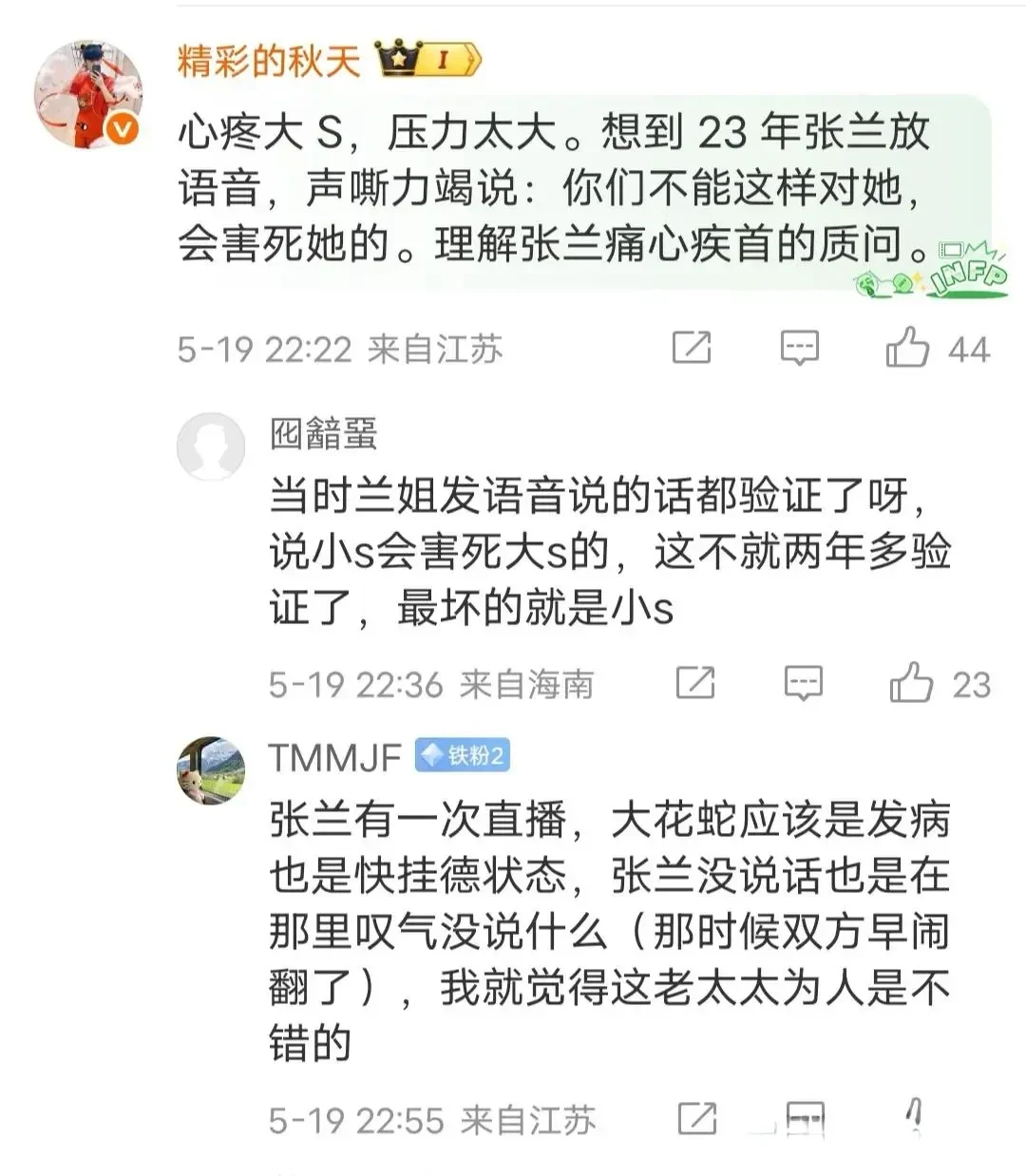Like 精彩的秋天's comment with 44 likes

tap(907, 348)
